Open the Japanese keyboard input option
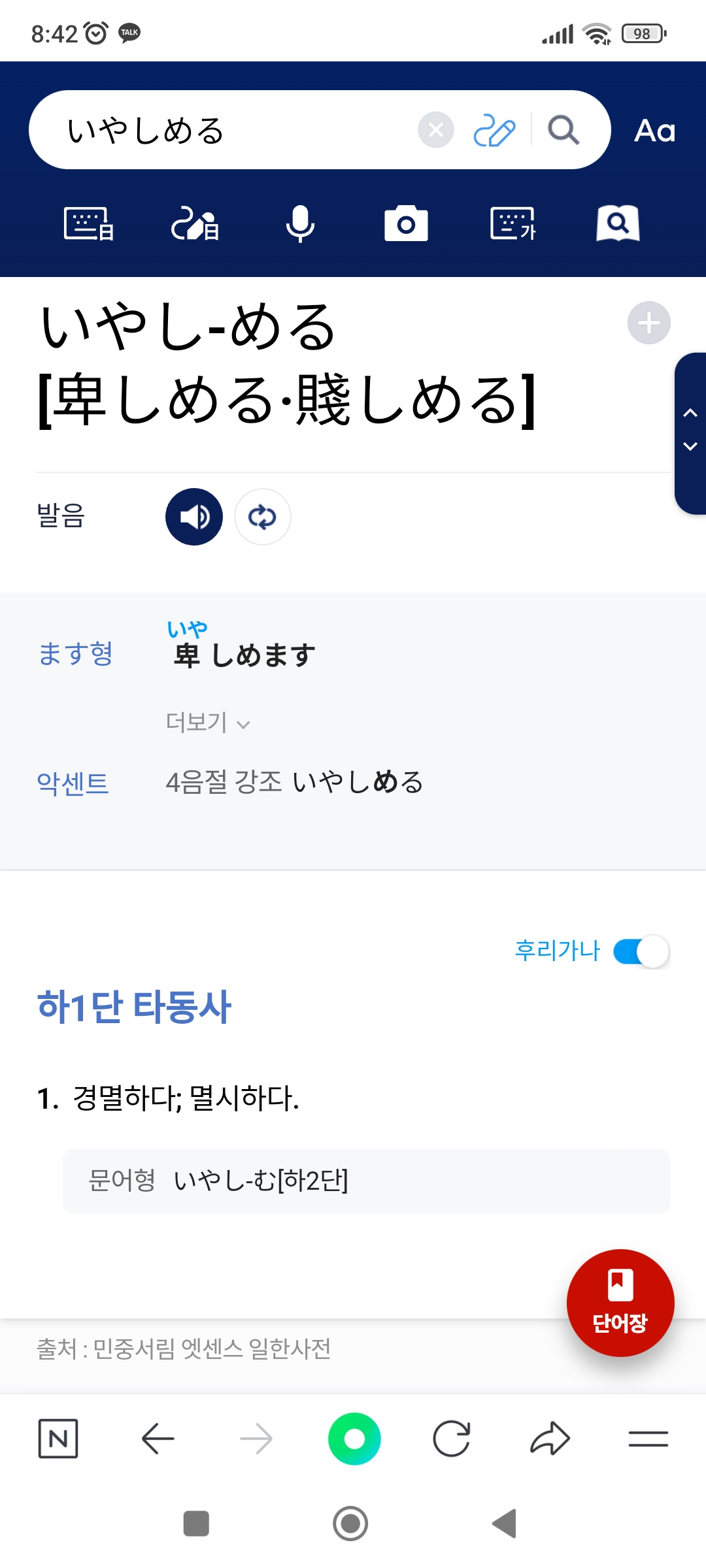 pos(89,224)
